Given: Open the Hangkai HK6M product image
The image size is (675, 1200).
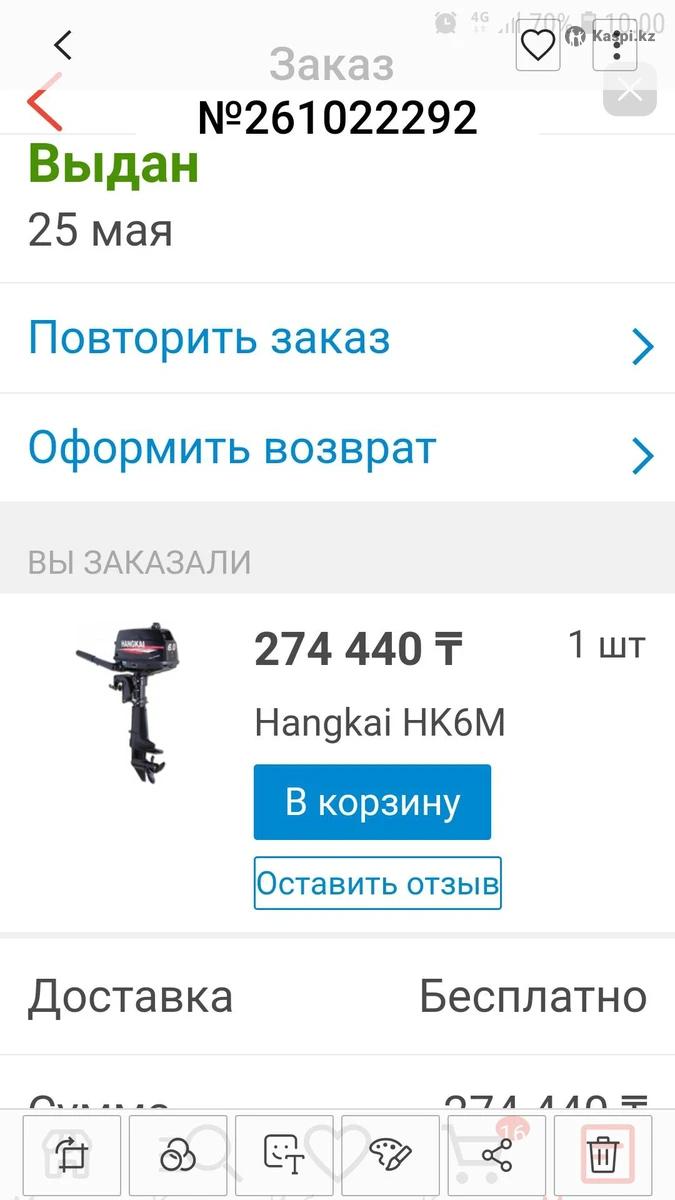Looking at the screenshot, I should coord(124,704).
